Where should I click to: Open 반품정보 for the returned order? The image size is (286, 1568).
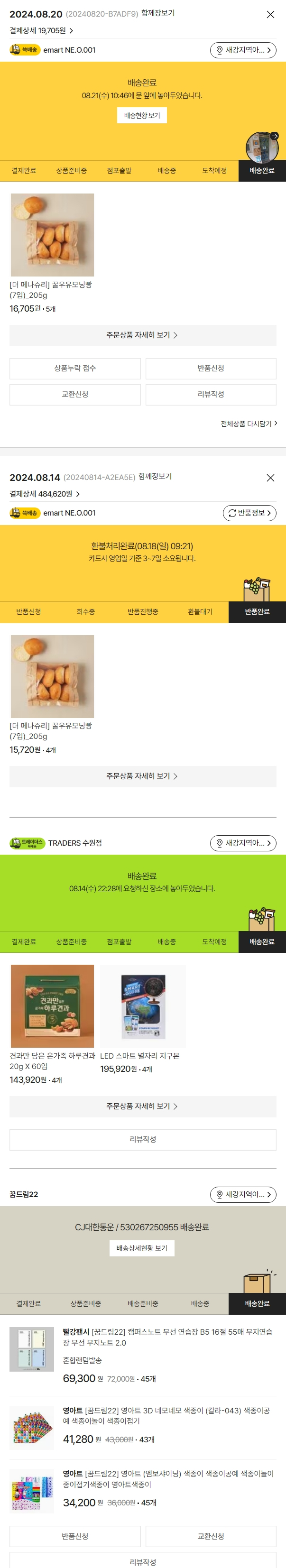[249, 513]
